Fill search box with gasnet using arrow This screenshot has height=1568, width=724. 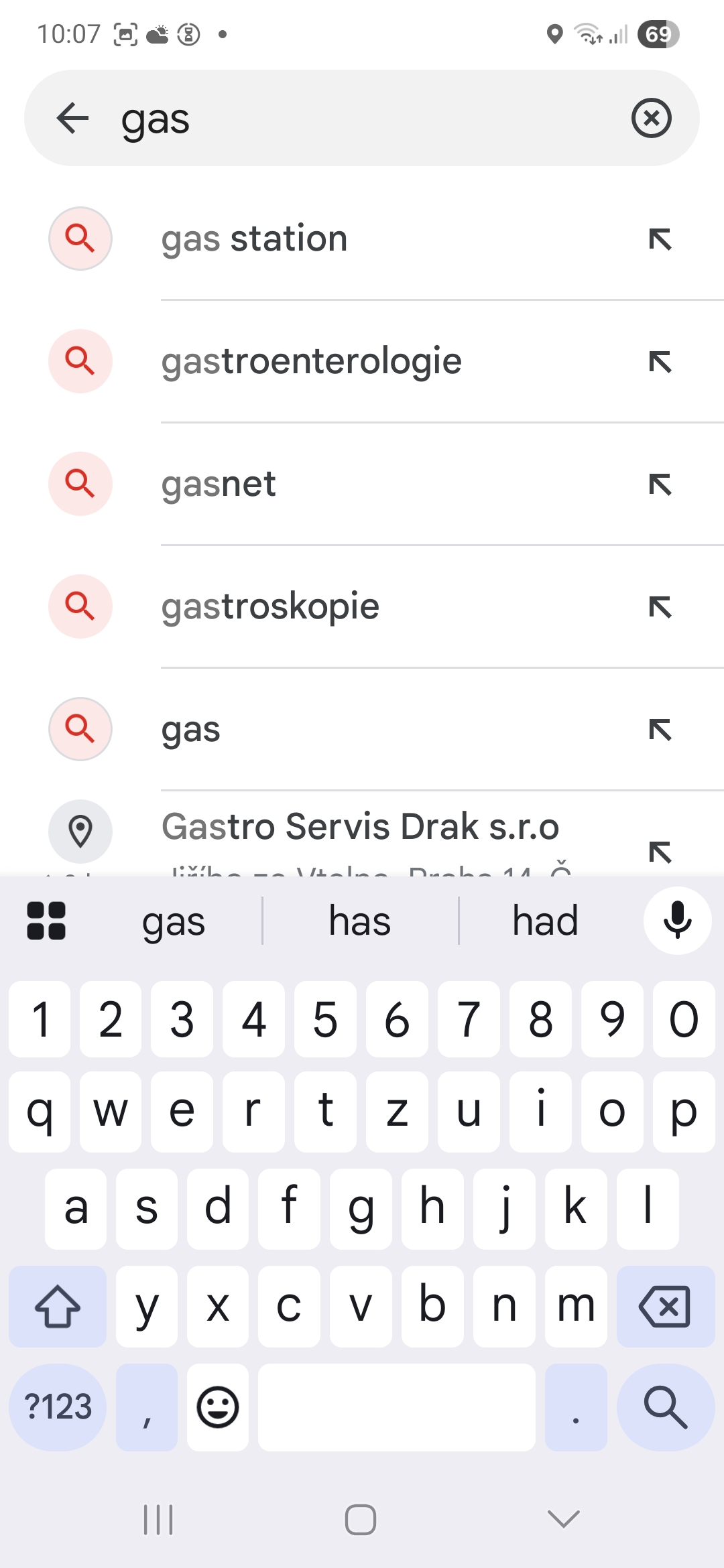660,484
